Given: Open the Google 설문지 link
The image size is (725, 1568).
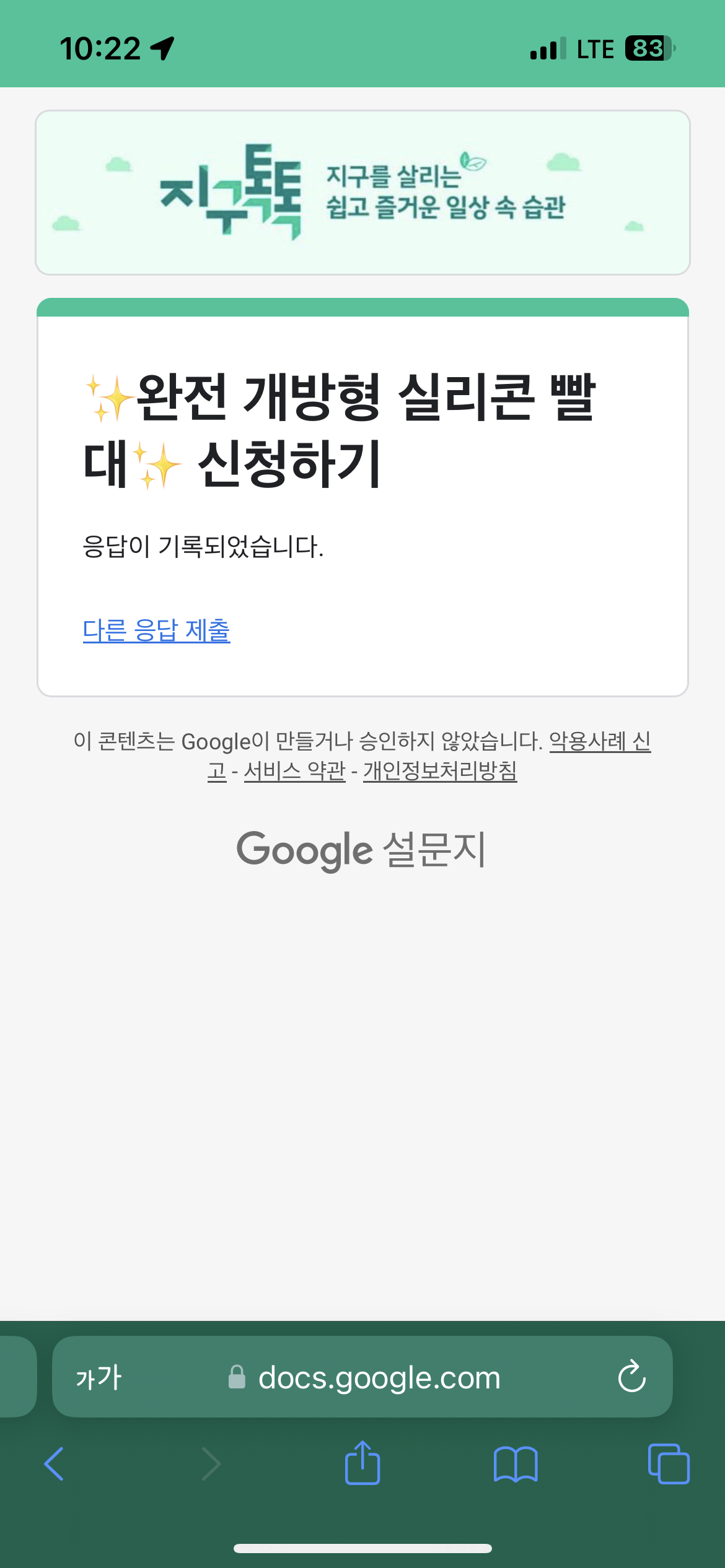Looking at the screenshot, I should pos(361,850).
